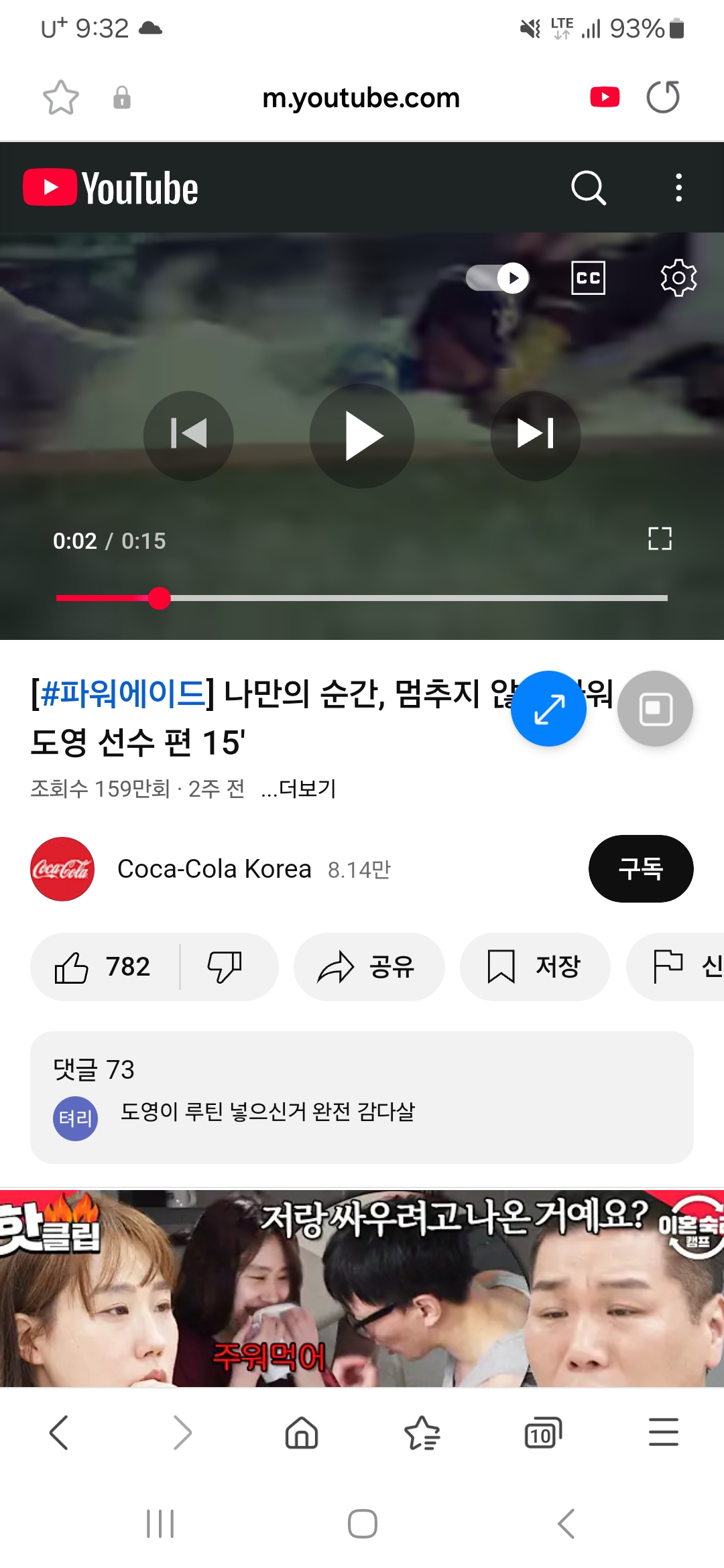Image resolution: width=724 pixels, height=1568 pixels.
Task: Dislike this video
Action: pos(225,966)
